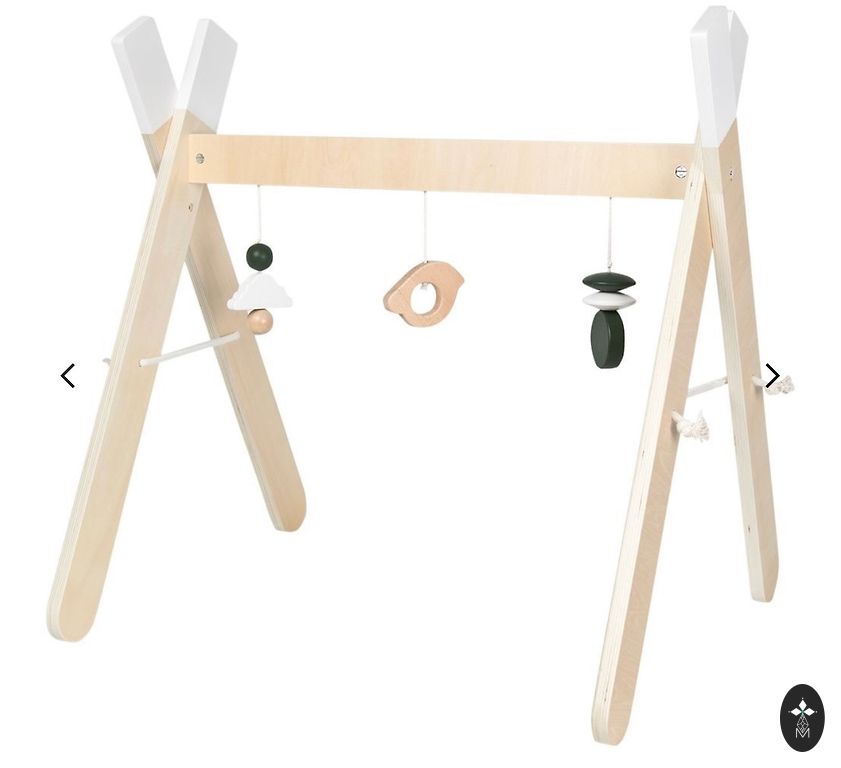Screen dimensions: 841x768
Task: Show the next product image
Action: coord(772,376)
